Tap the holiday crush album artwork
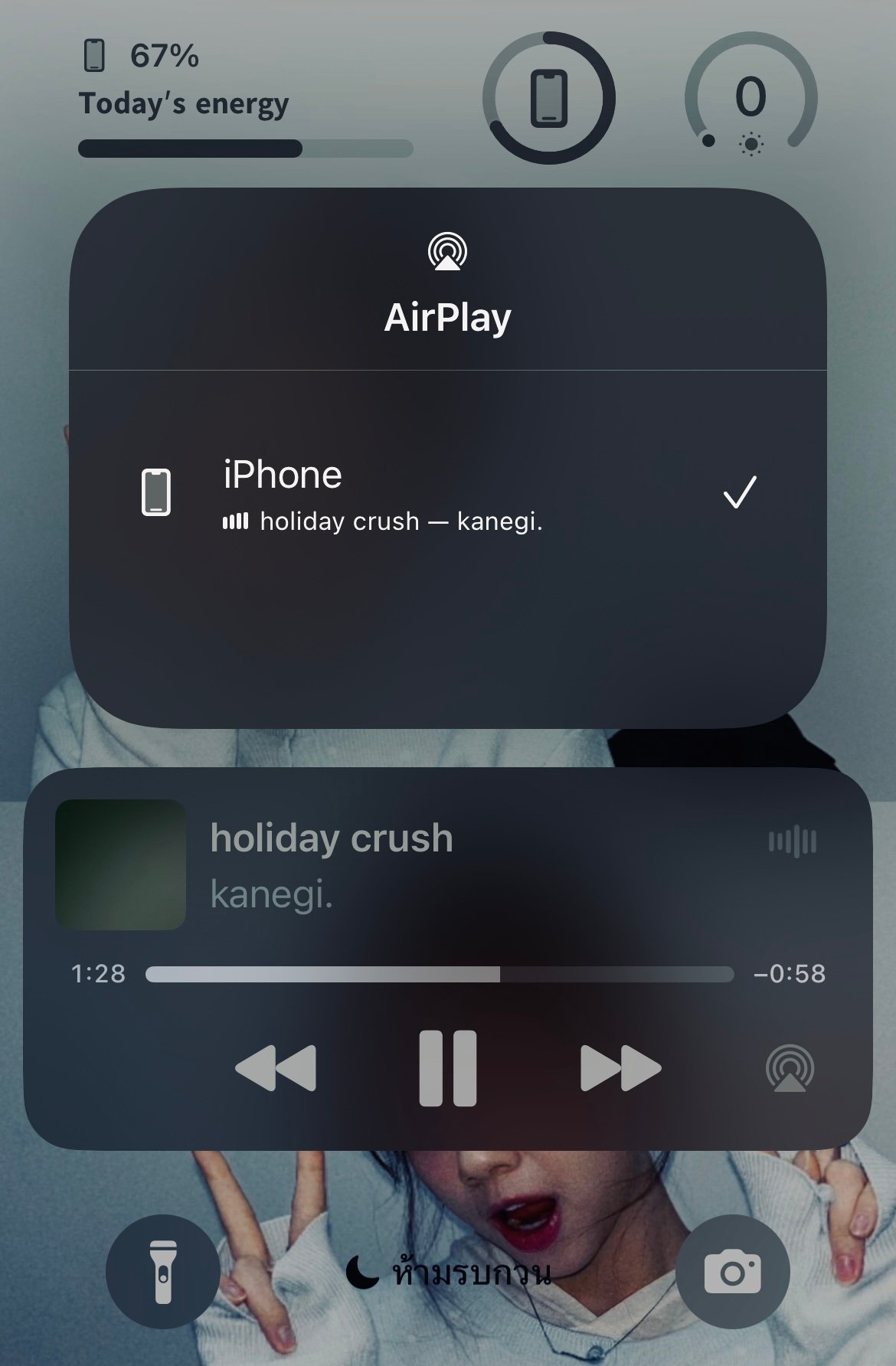This screenshot has height=1366, width=896. (x=121, y=864)
